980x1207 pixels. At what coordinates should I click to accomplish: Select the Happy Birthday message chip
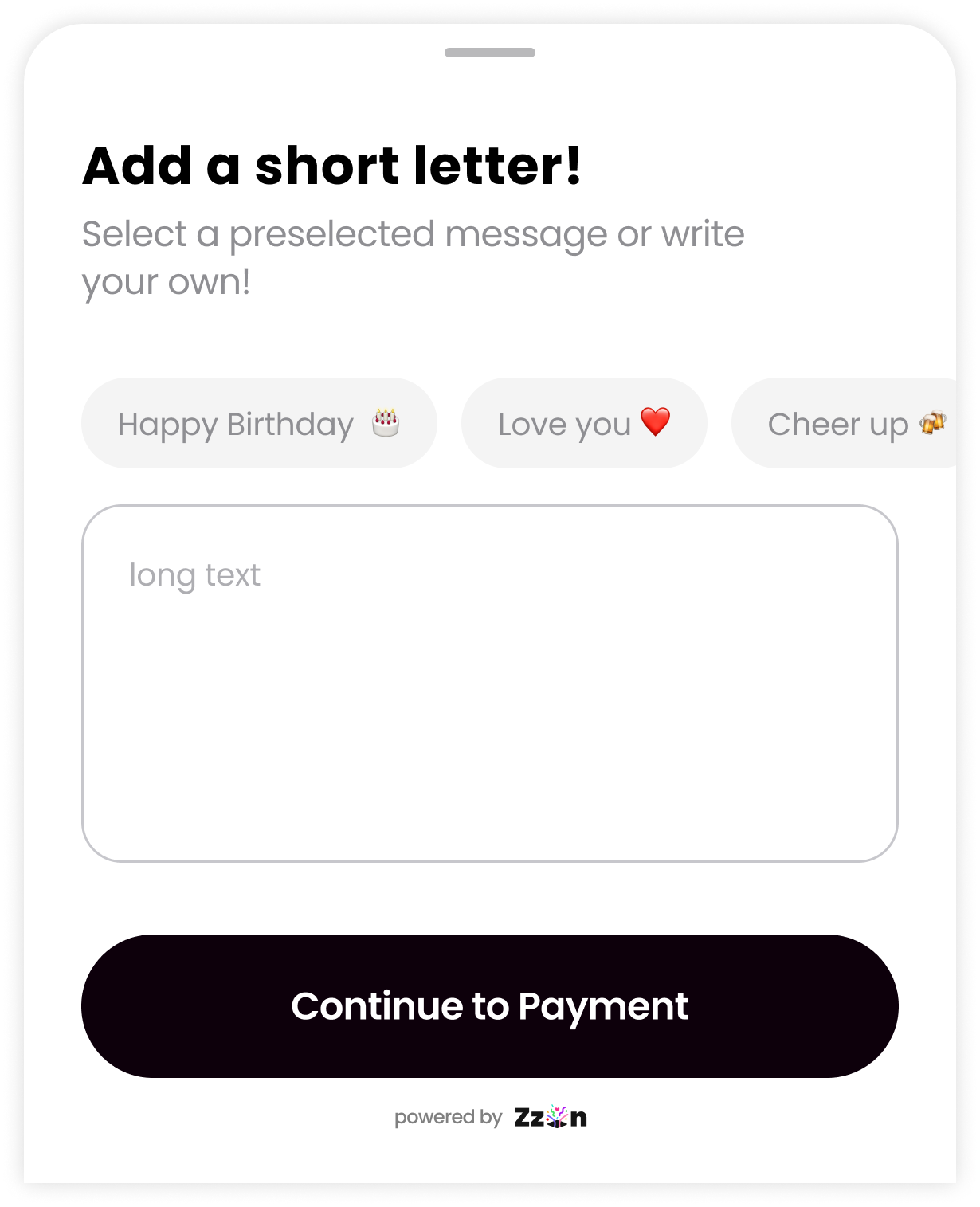click(259, 423)
